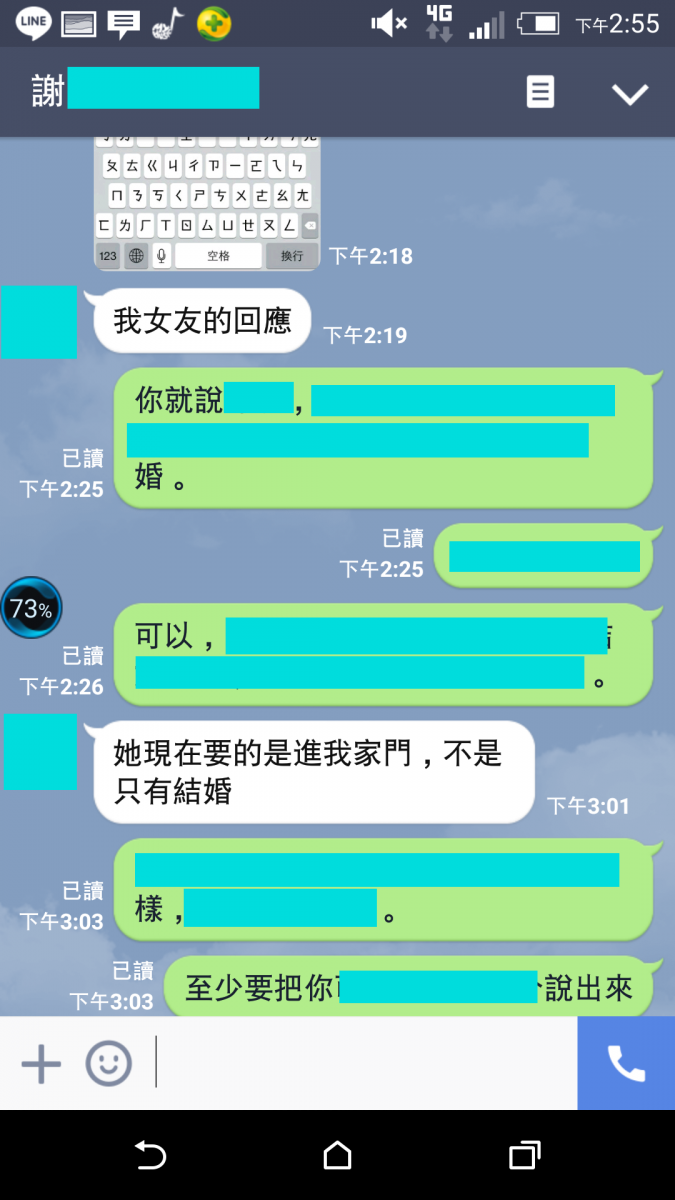Screen dimensions: 675x1200
Task: Open recent apps overview
Action: click(525, 1156)
